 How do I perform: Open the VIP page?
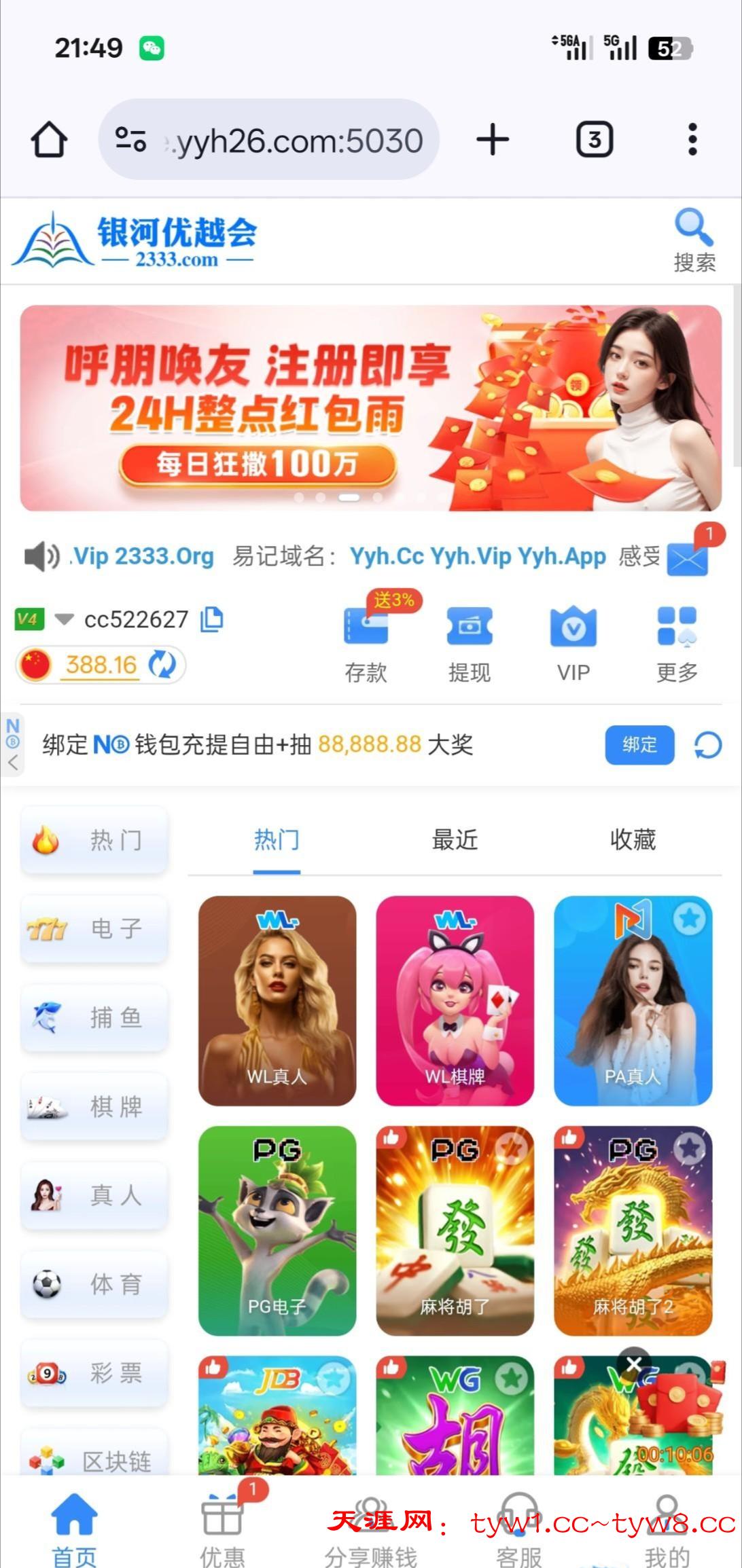573,642
